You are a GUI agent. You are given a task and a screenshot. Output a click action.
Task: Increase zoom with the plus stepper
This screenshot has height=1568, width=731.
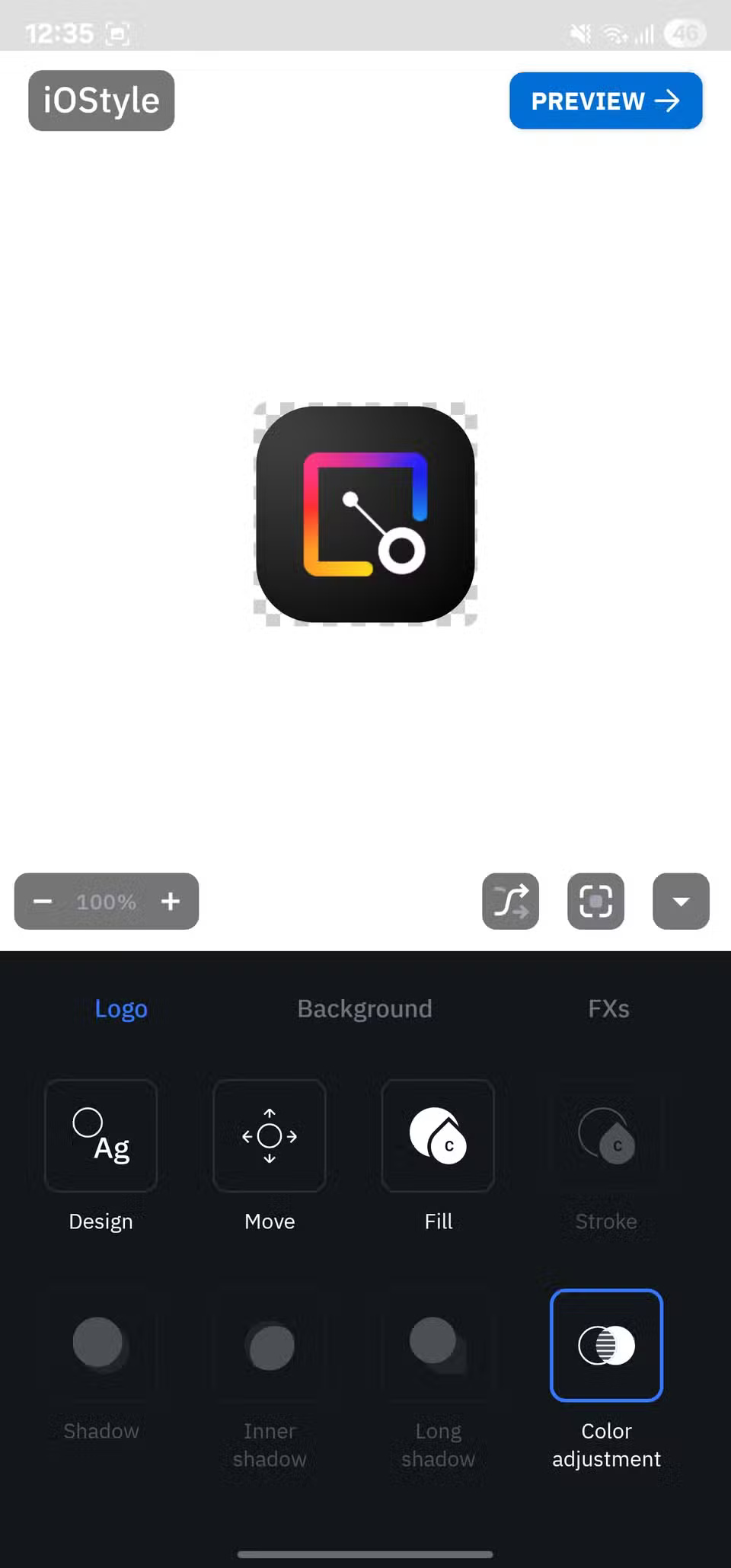(x=171, y=902)
